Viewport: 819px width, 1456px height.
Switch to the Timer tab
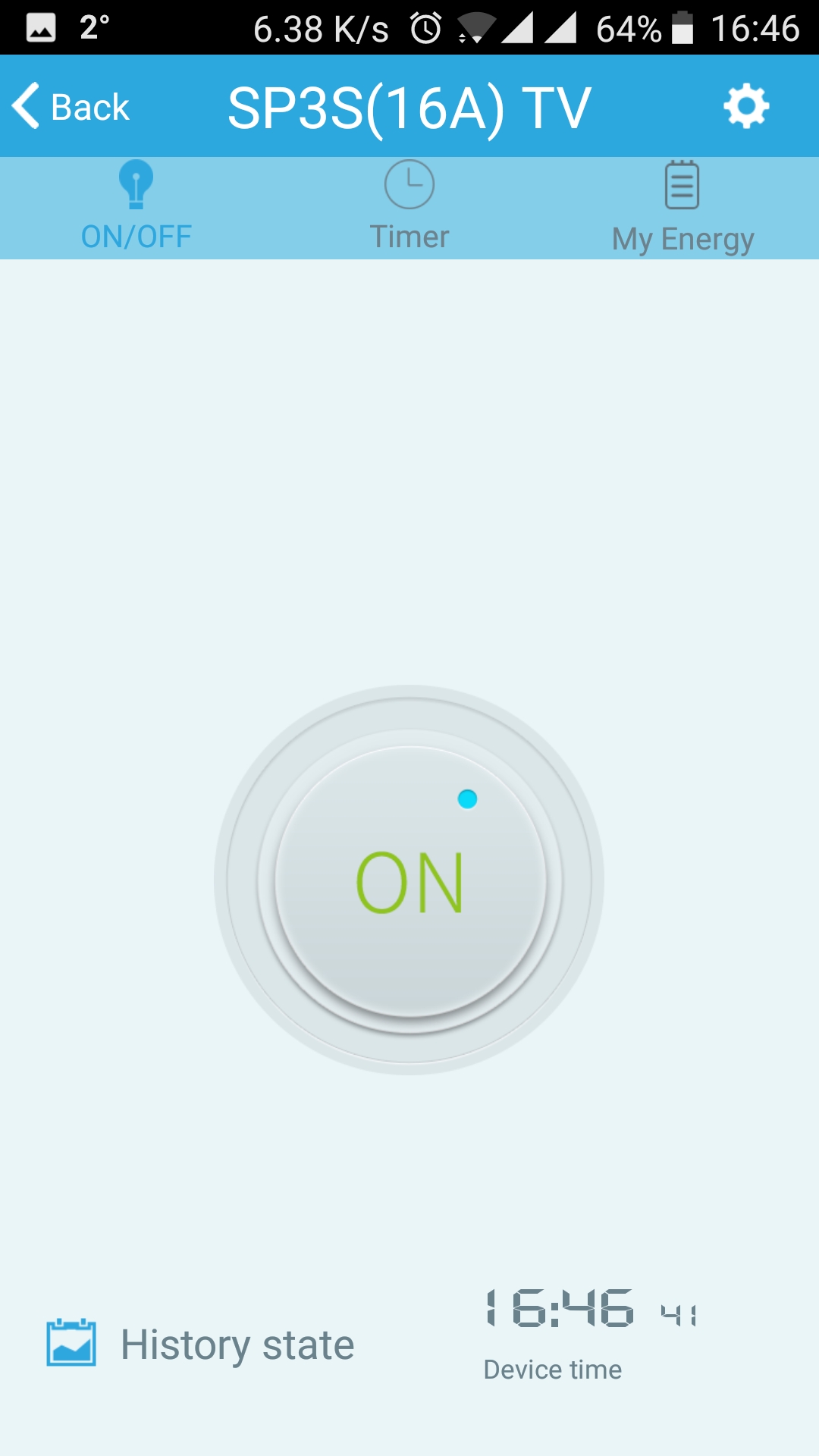coord(409,208)
